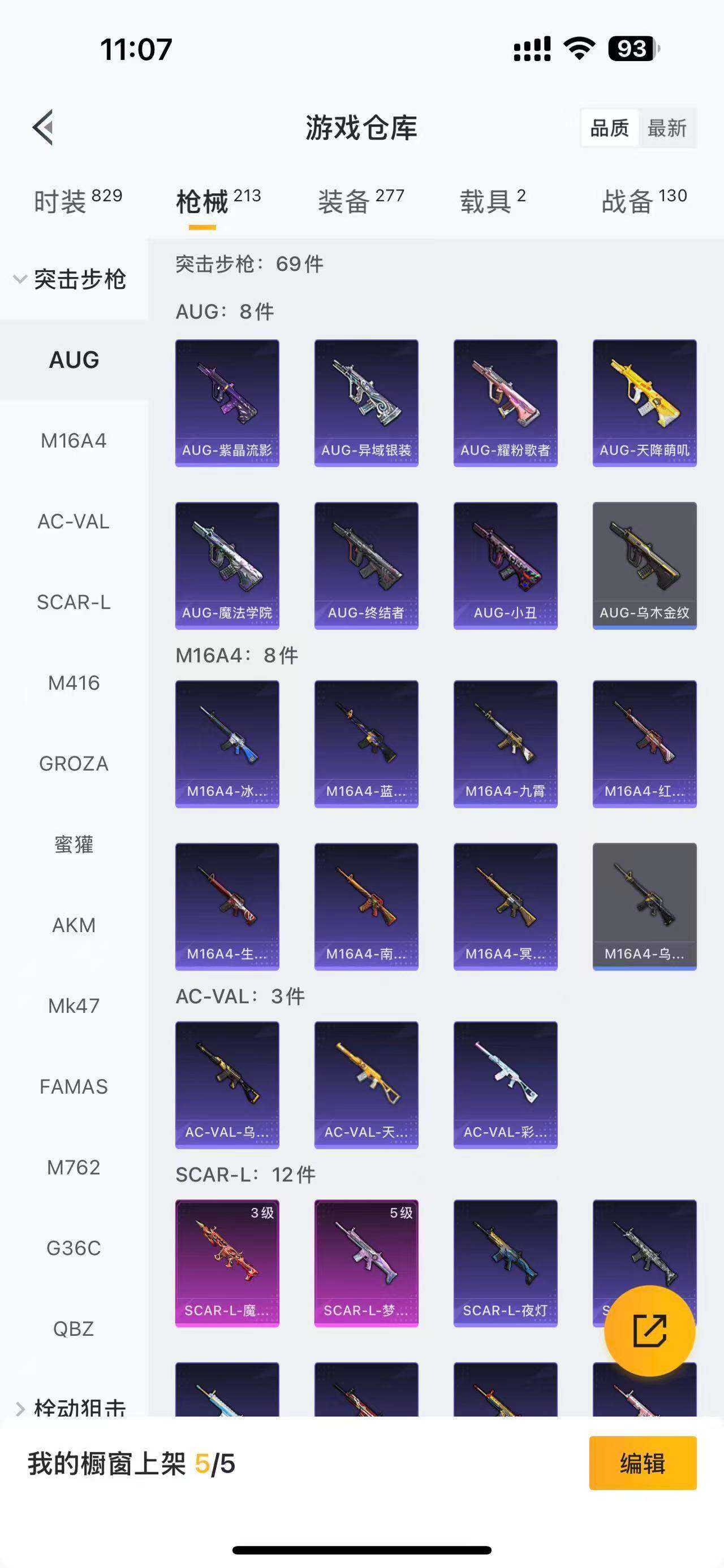Expand the 栓动狙击 category

click(70, 1407)
